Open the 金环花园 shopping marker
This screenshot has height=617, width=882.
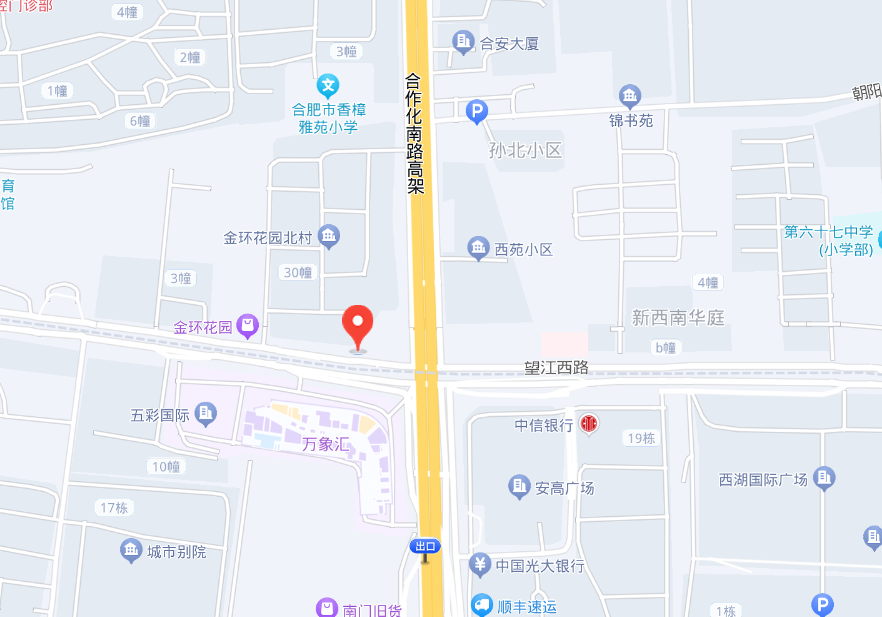point(247,326)
